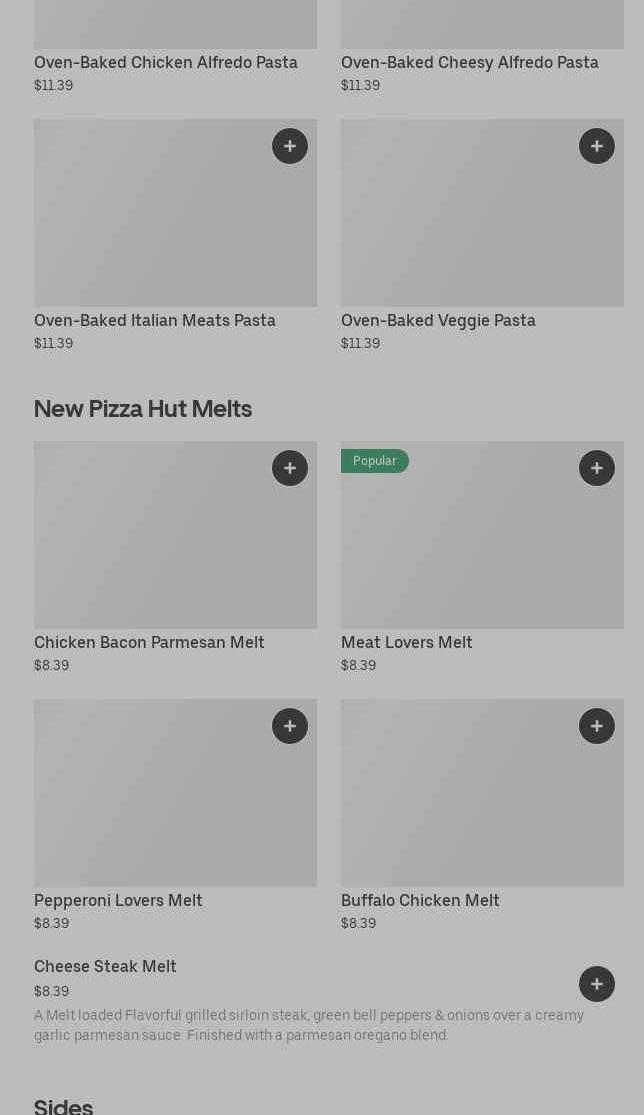
Task: Open Oven-Baked Cheesy Alfredo Pasta item
Action: tap(470, 62)
